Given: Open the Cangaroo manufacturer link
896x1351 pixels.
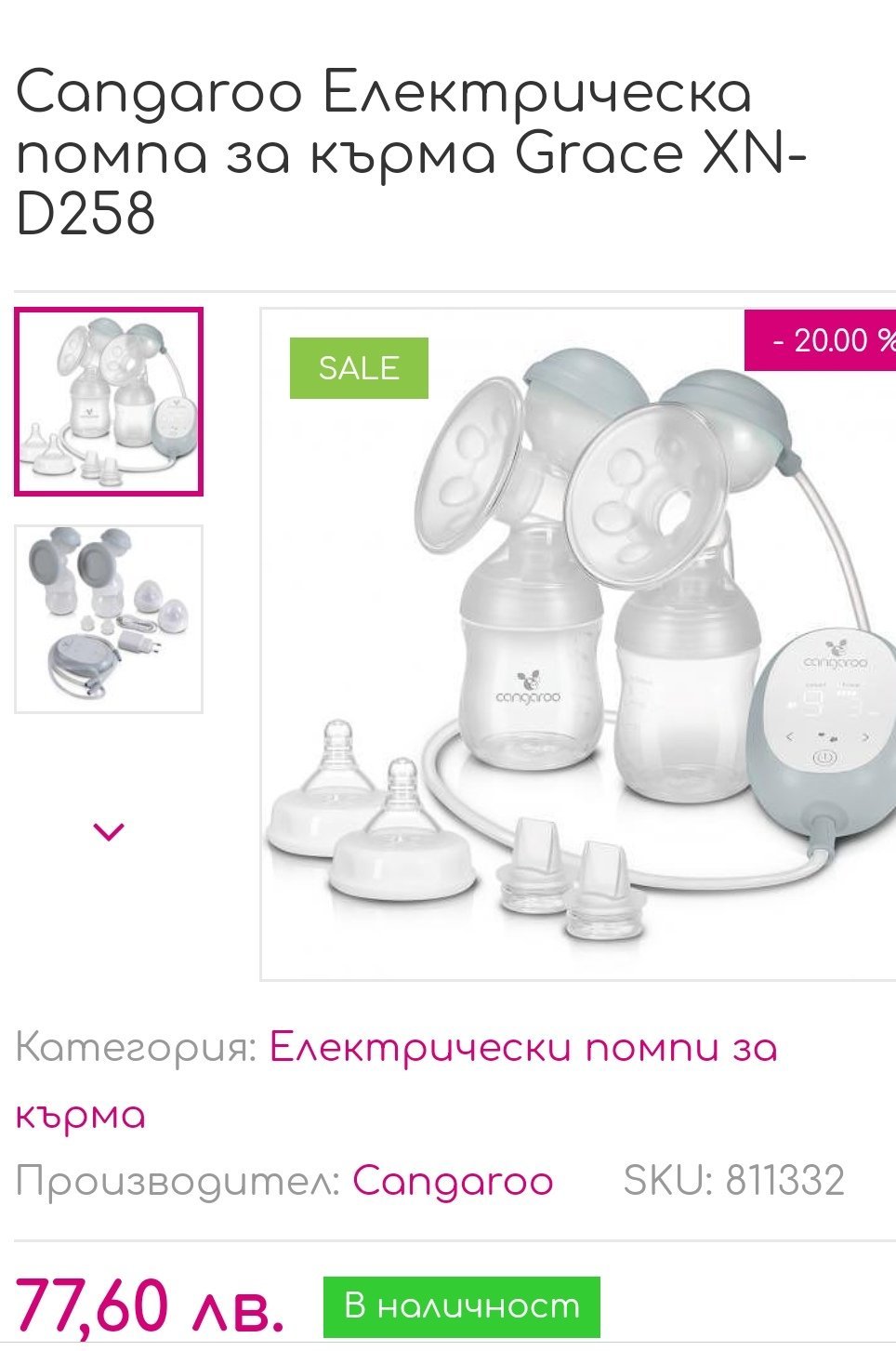Looking at the screenshot, I should pyautogui.click(x=453, y=1181).
